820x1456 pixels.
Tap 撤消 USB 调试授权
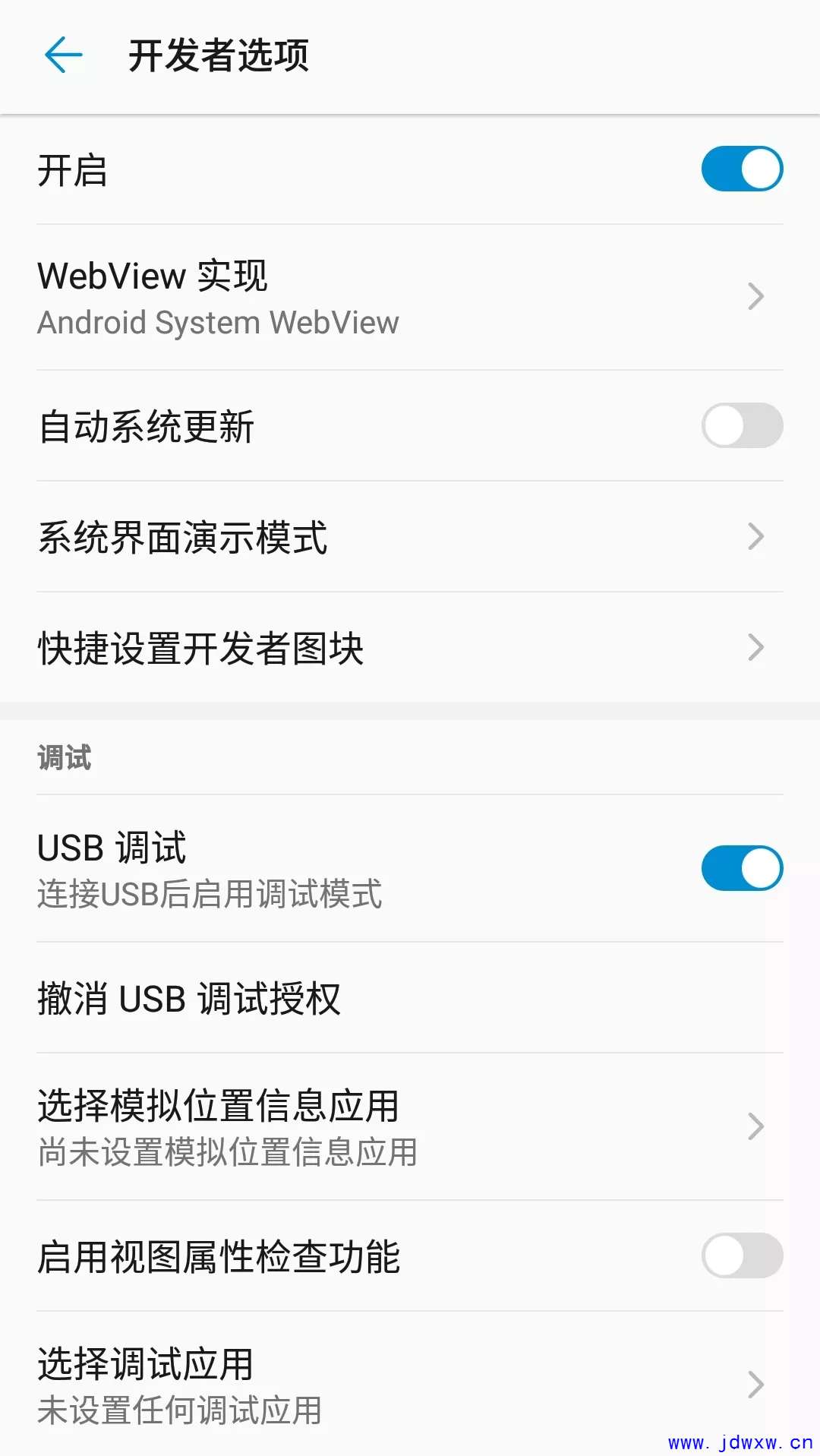[410, 998]
